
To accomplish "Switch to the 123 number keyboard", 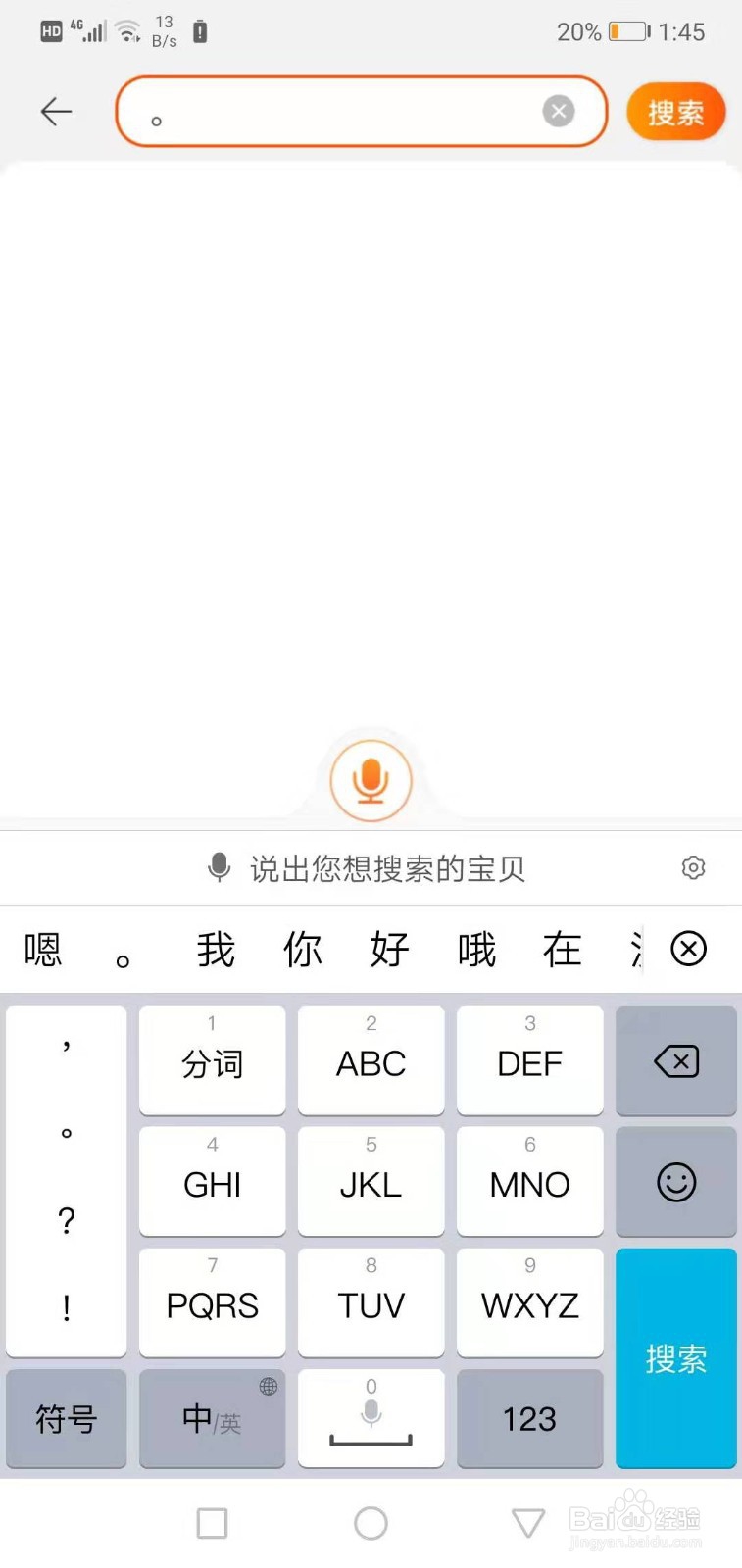I will tap(529, 1418).
